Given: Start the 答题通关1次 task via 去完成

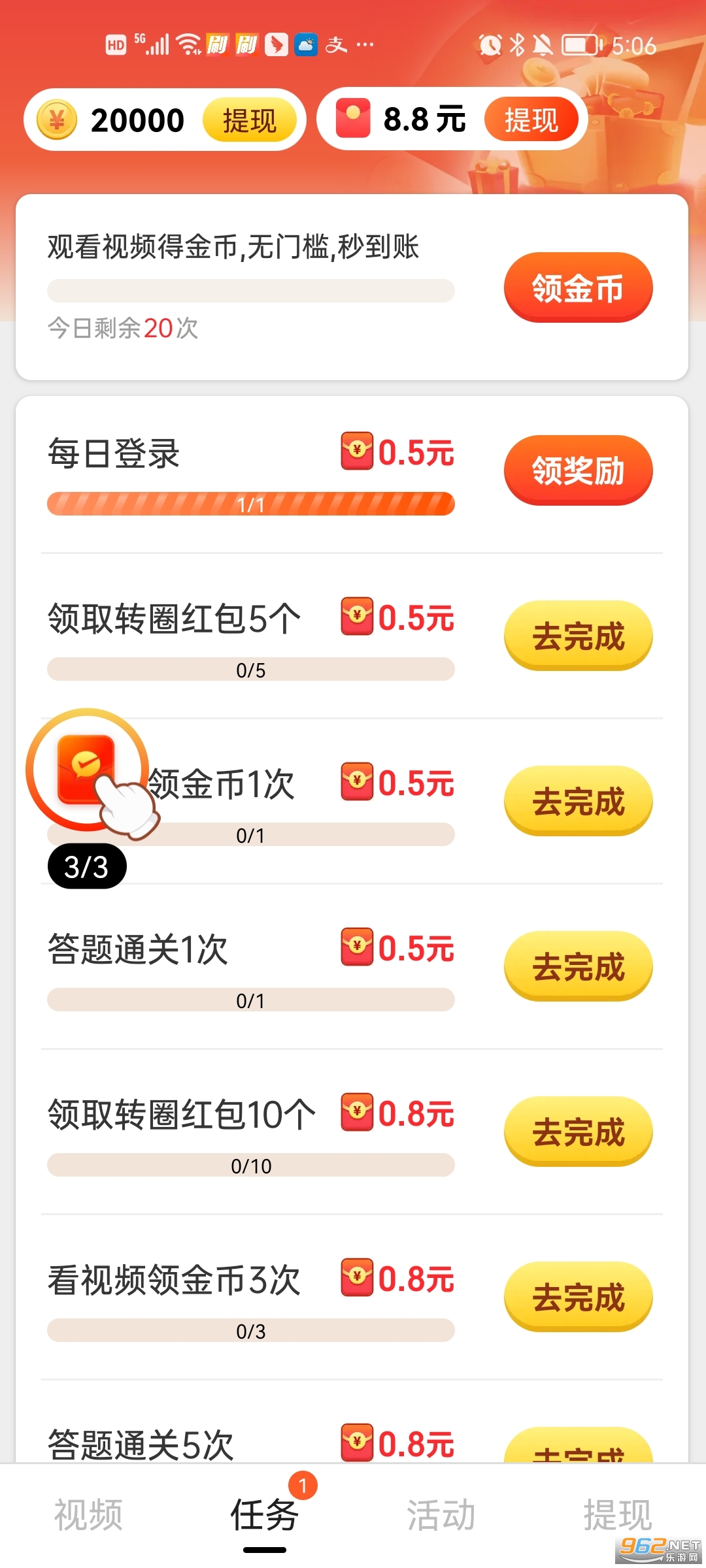Looking at the screenshot, I should pyautogui.click(x=578, y=966).
